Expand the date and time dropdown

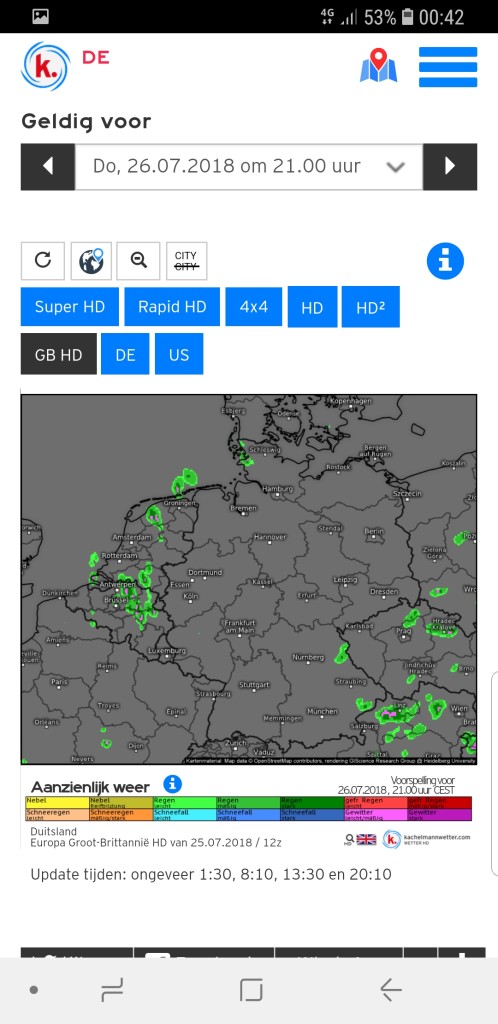pyautogui.click(x=249, y=167)
